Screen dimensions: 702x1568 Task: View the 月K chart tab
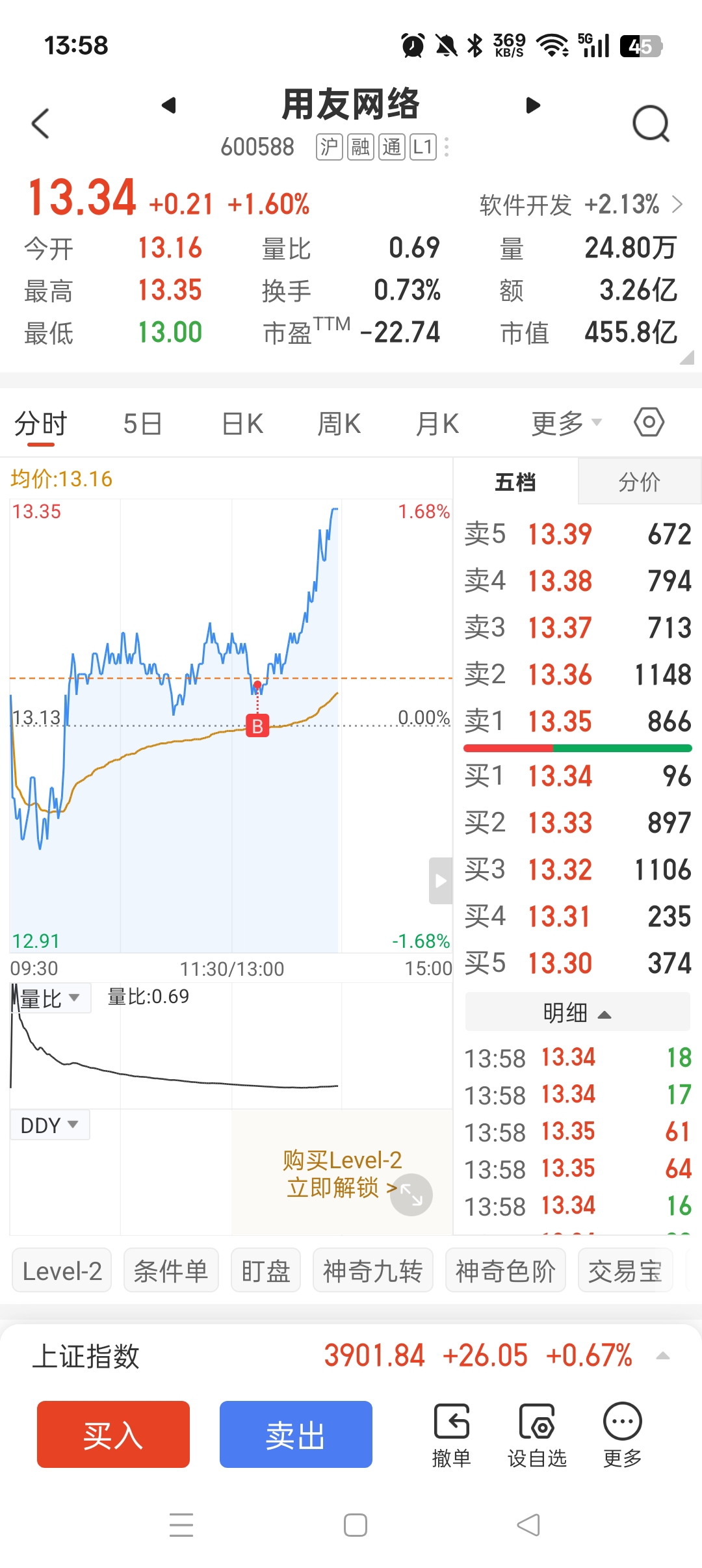click(437, 424)
